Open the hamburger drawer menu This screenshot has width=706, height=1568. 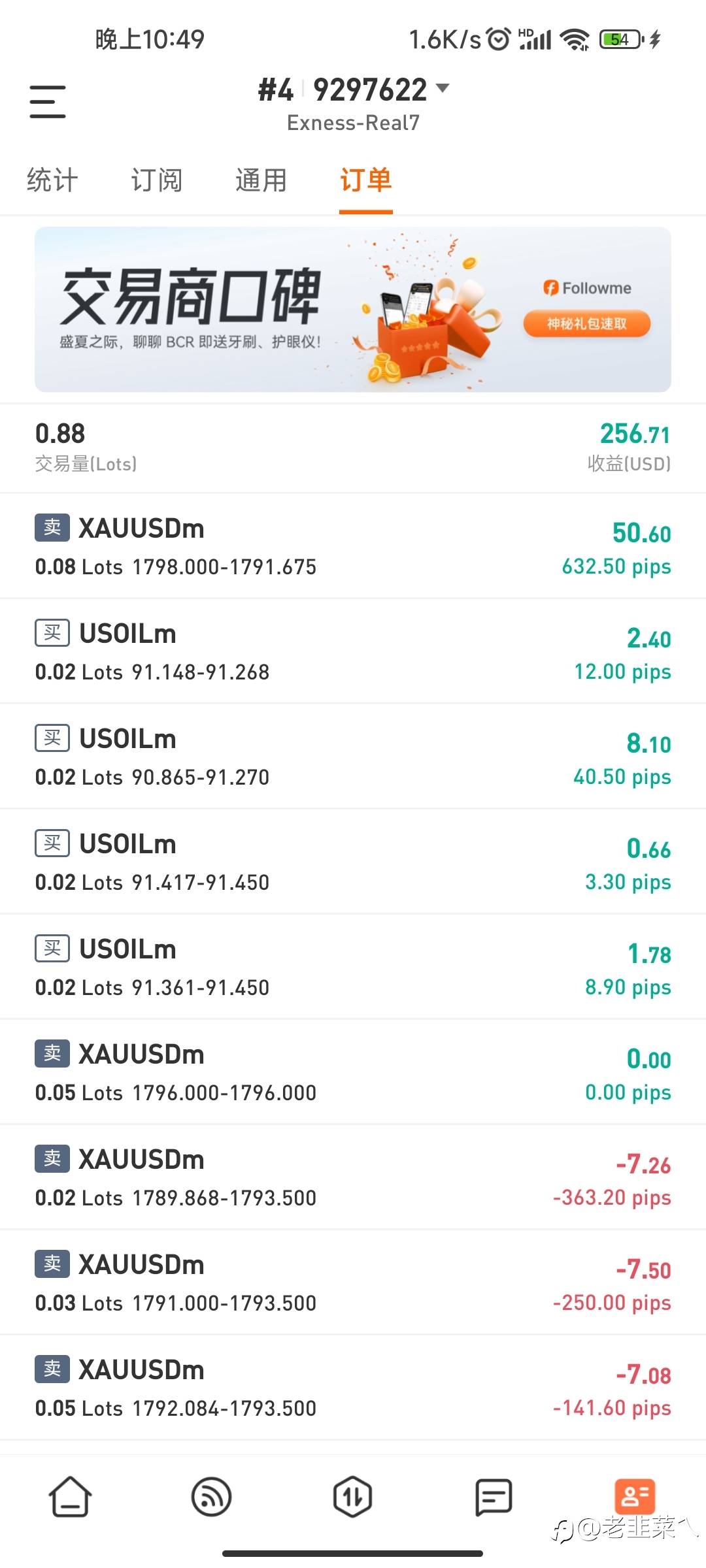48,102
